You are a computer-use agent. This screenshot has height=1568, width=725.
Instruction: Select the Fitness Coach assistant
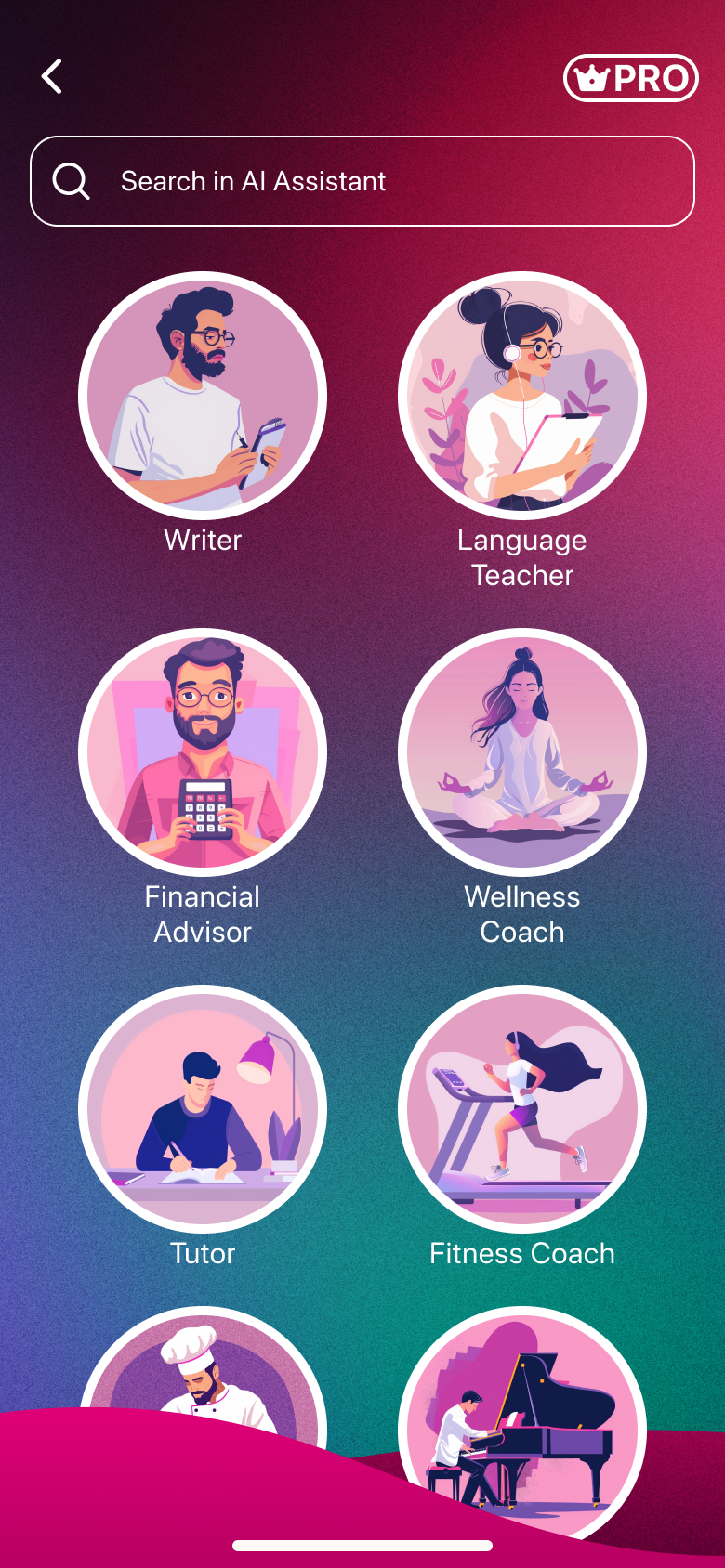[521, 1107]
